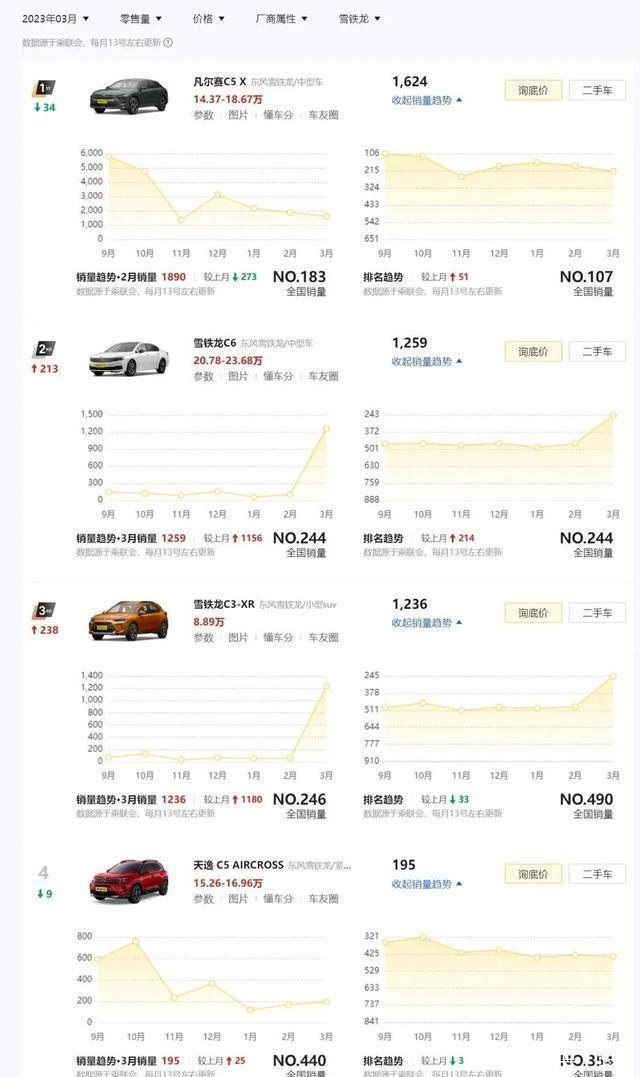
Task: Expand the 厂商属性 dropdown
Action: [x=281, y=19]
